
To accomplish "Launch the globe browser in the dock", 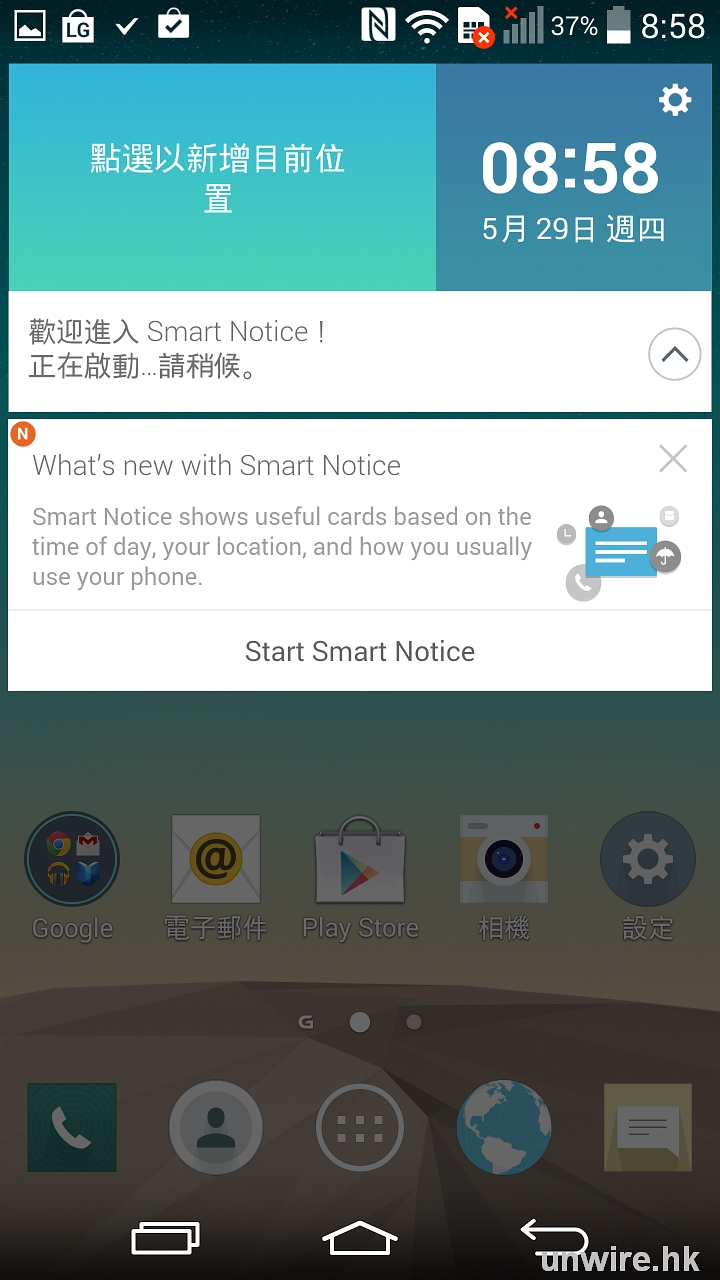I will click(504, 1128).
